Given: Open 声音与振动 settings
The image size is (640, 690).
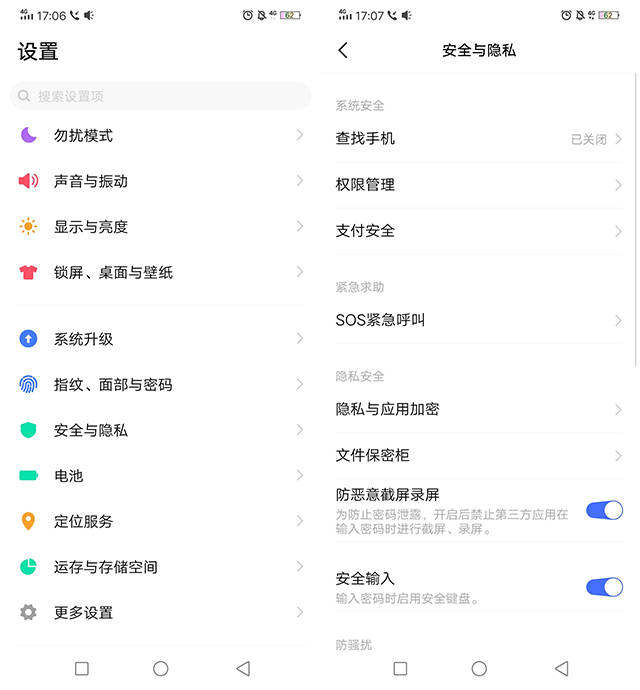Looking at the screenshot, I should [x=160, y=181].
